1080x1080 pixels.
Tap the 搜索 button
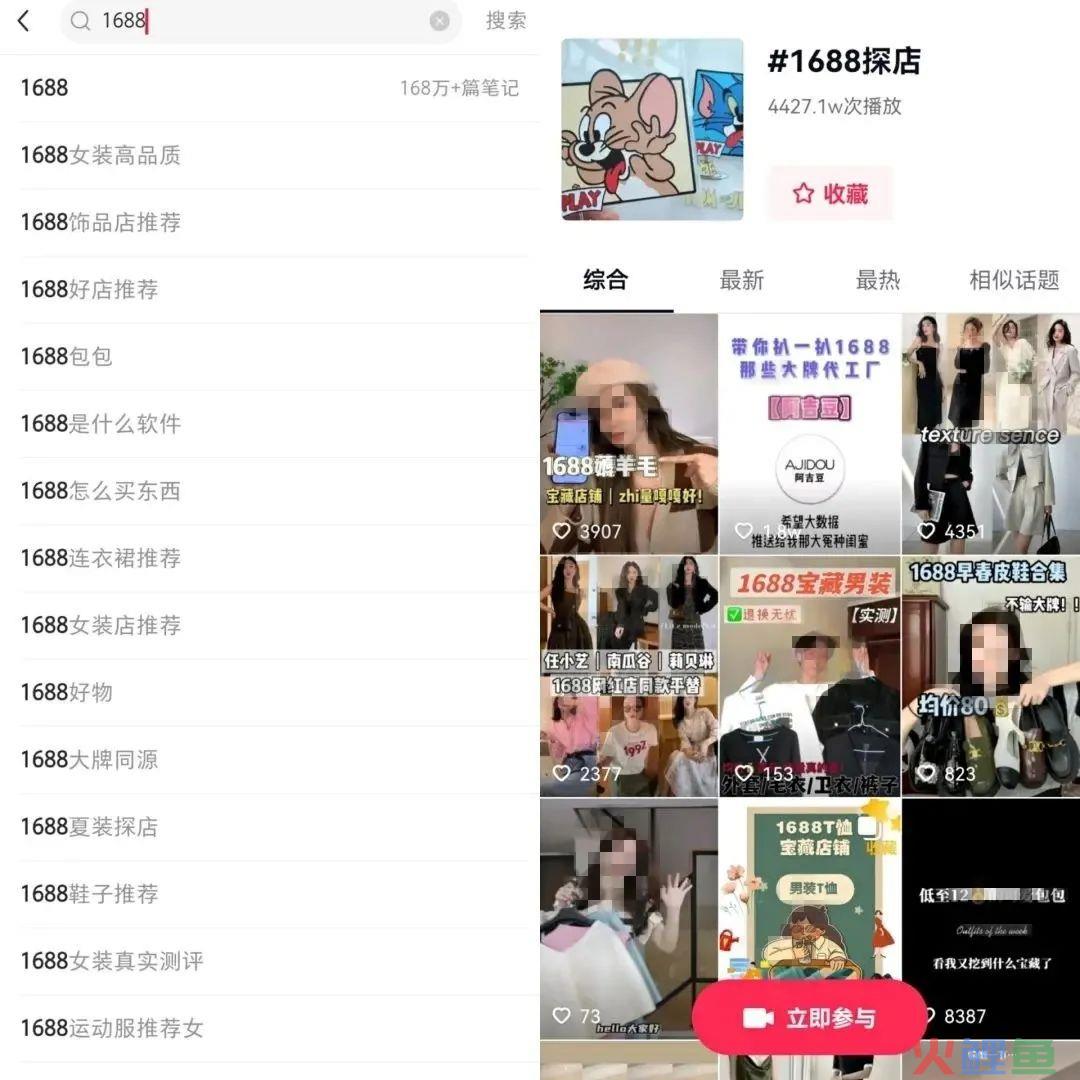point(506,21)
